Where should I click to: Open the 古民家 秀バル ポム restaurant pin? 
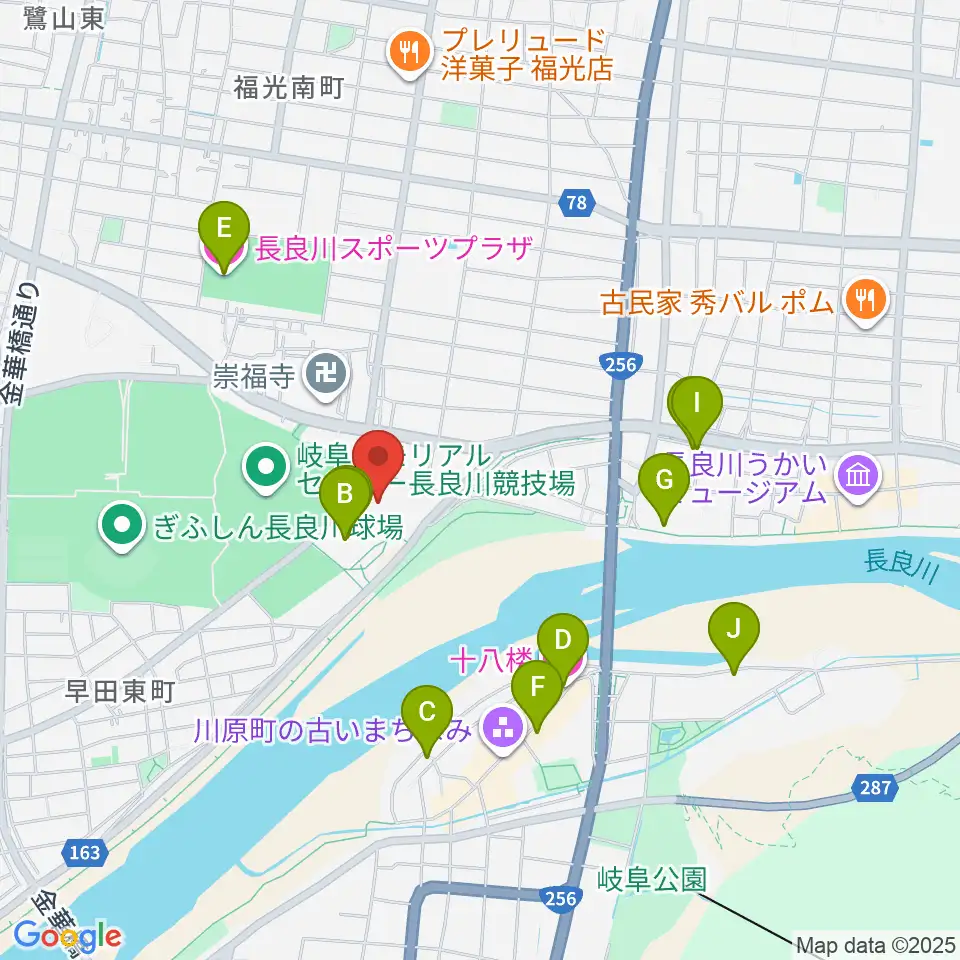(x=865, y=301)
